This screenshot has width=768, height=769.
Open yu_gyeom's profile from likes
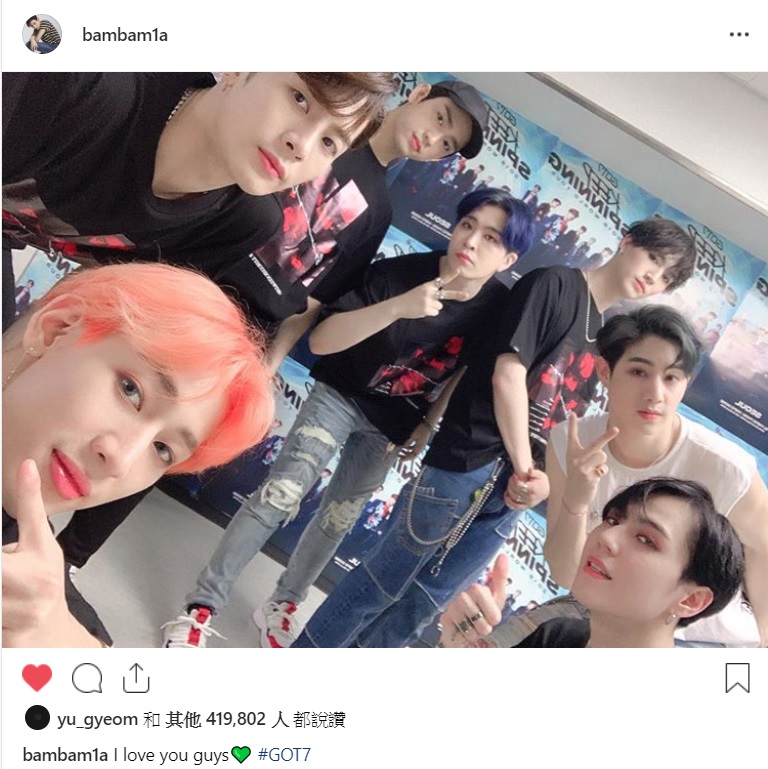[96, 719]
